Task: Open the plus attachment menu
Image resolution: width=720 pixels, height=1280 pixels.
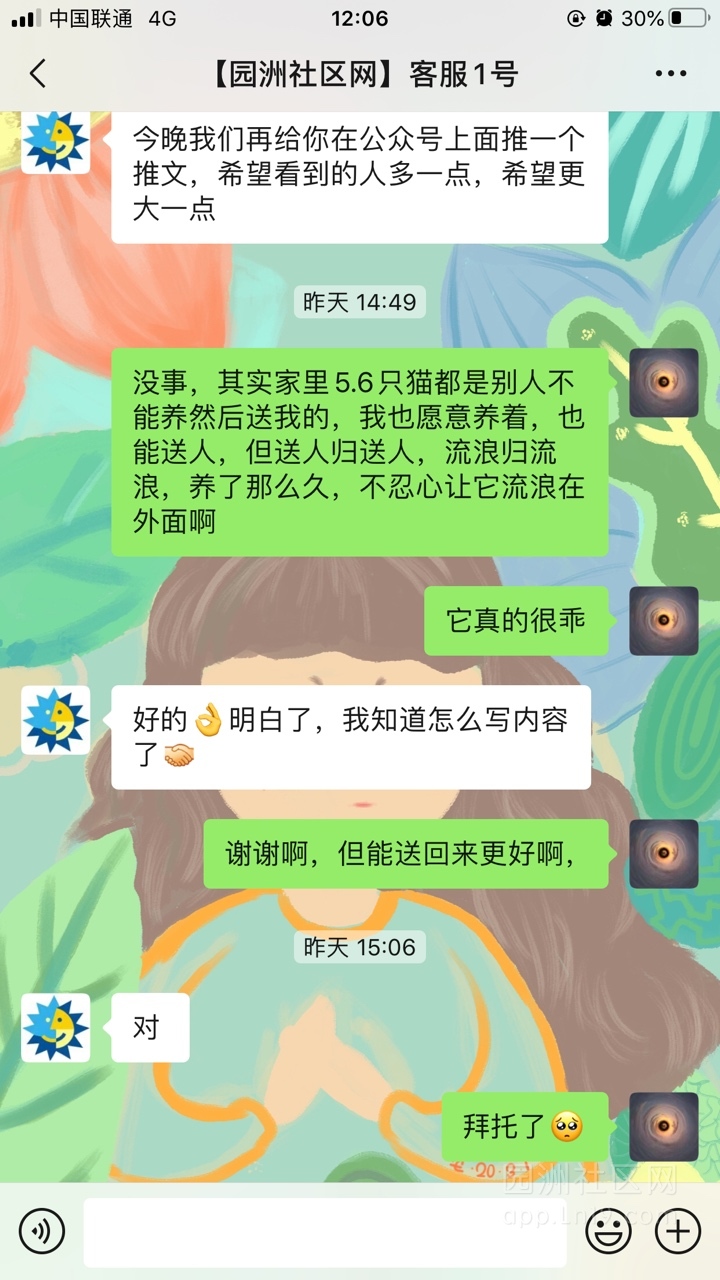Action: 679,1230
